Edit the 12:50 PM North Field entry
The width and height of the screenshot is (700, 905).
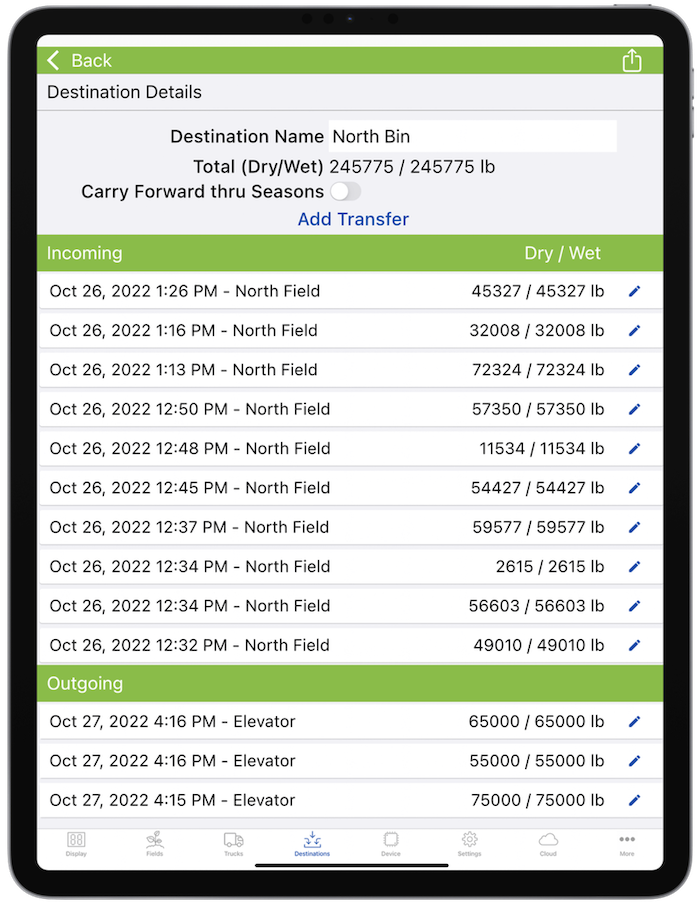point(633,410)
